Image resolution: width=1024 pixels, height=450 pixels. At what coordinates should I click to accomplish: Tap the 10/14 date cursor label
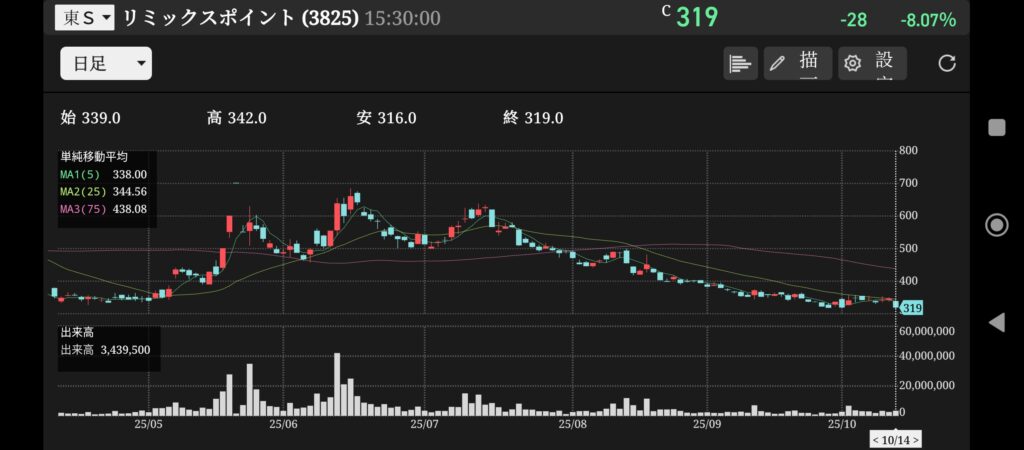point(896,439)
